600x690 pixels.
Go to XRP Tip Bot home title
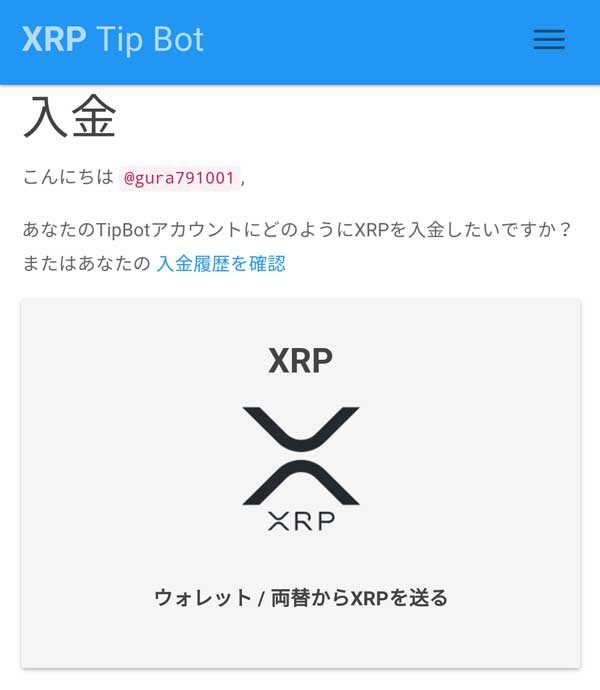click(x=113, y=40)
